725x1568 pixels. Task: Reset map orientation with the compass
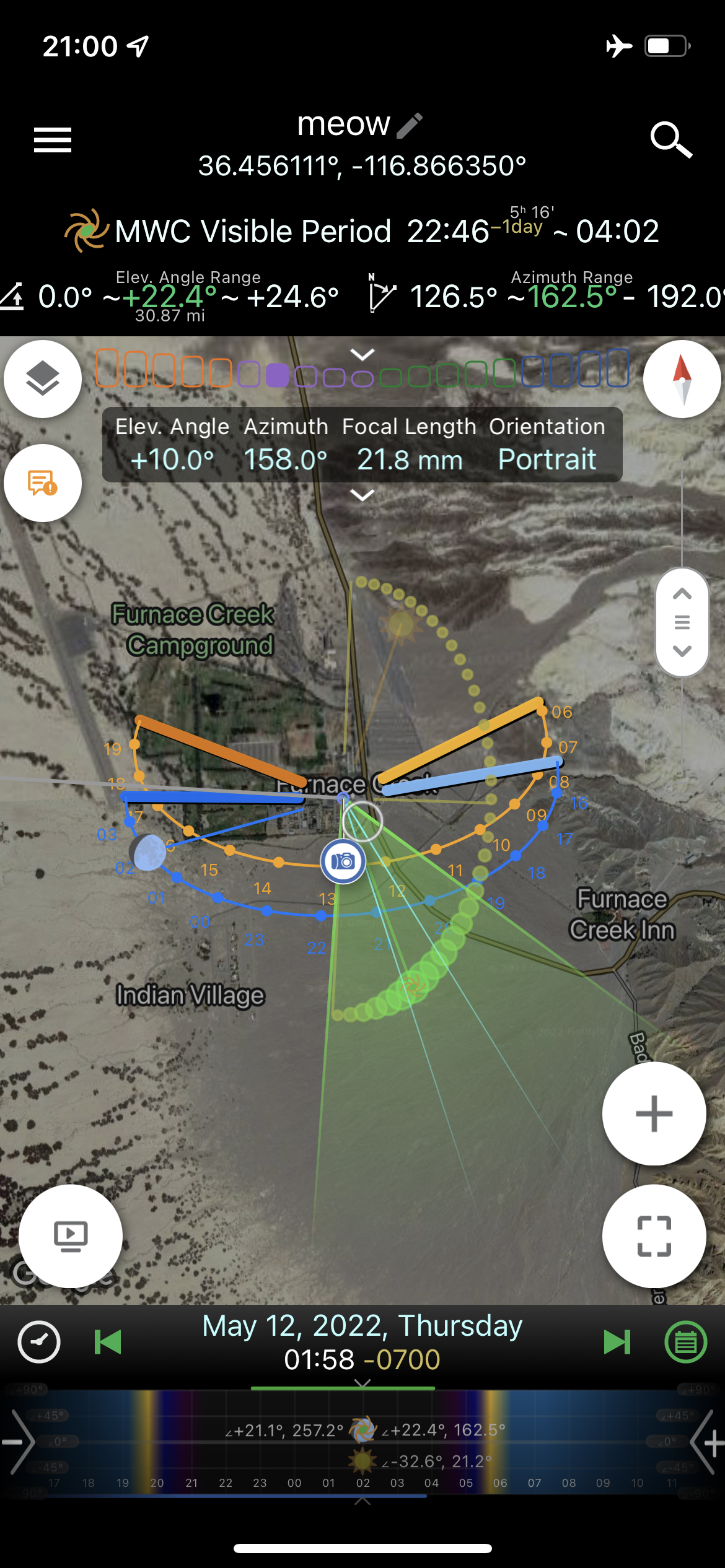(x=682, y=378)
